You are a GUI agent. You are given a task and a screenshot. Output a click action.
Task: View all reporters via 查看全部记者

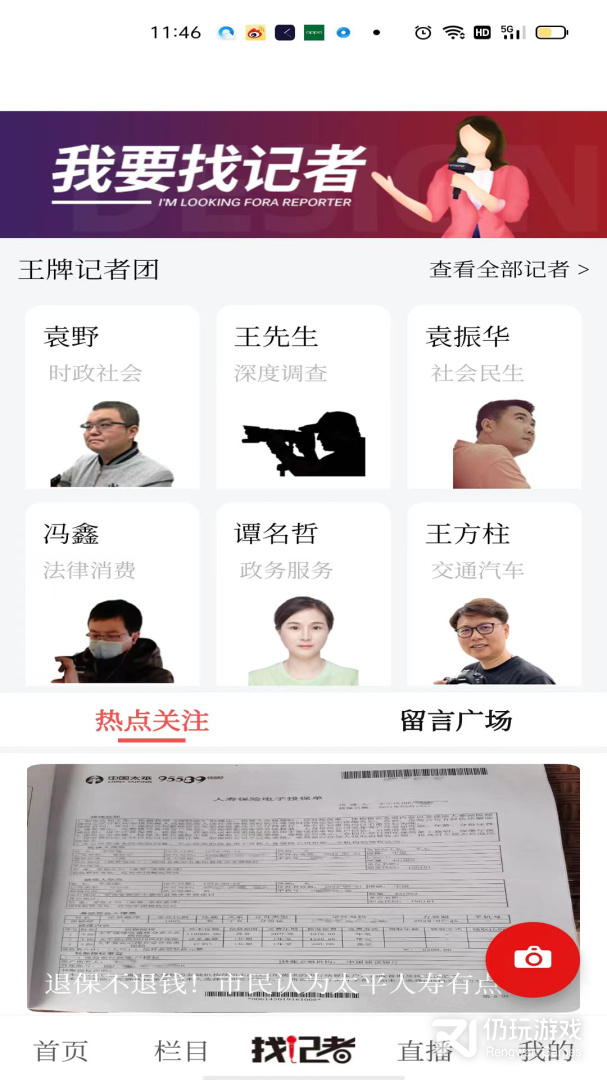click(509, 269)
